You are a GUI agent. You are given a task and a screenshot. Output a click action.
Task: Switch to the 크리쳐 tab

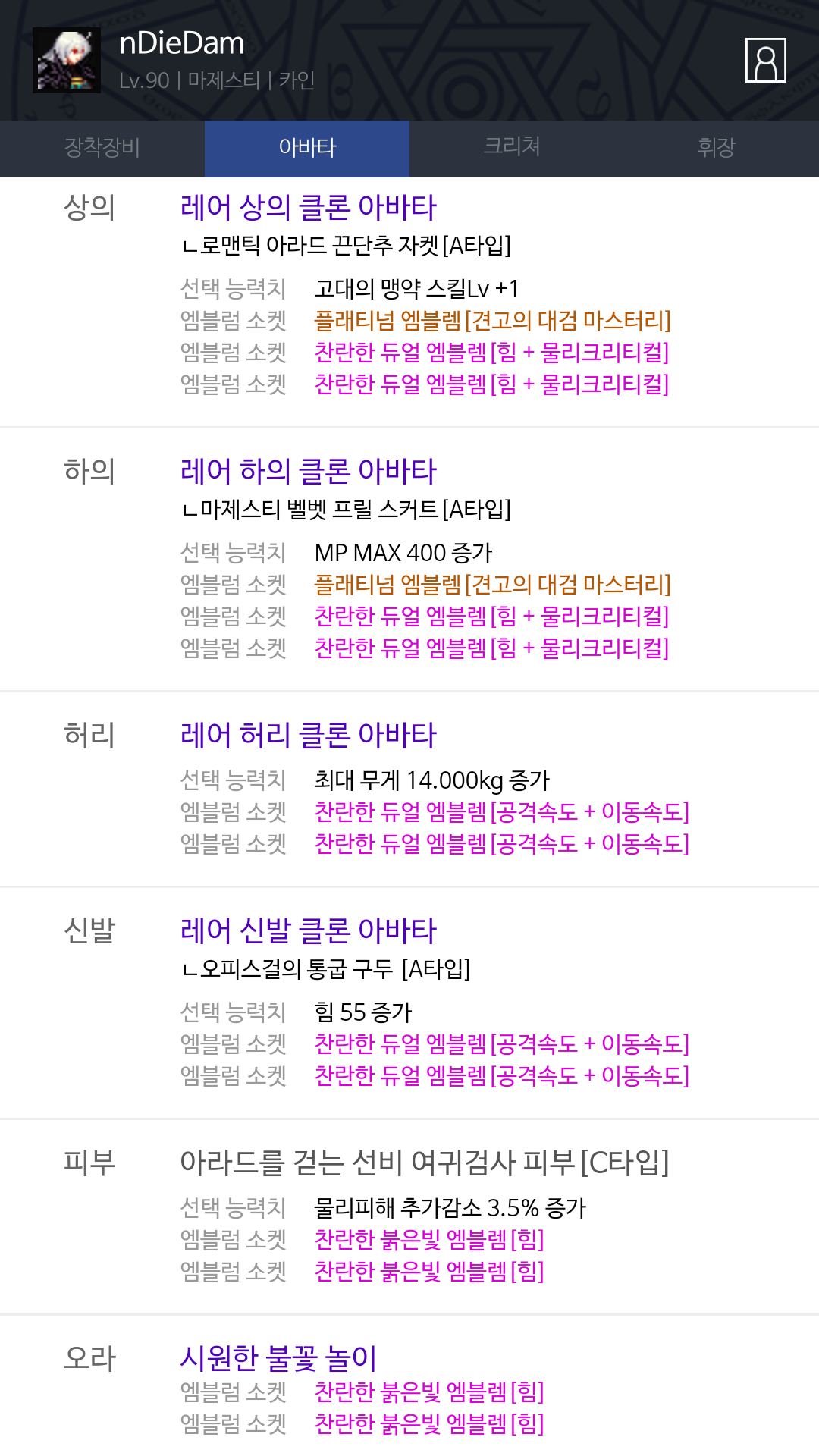(512, 148)
